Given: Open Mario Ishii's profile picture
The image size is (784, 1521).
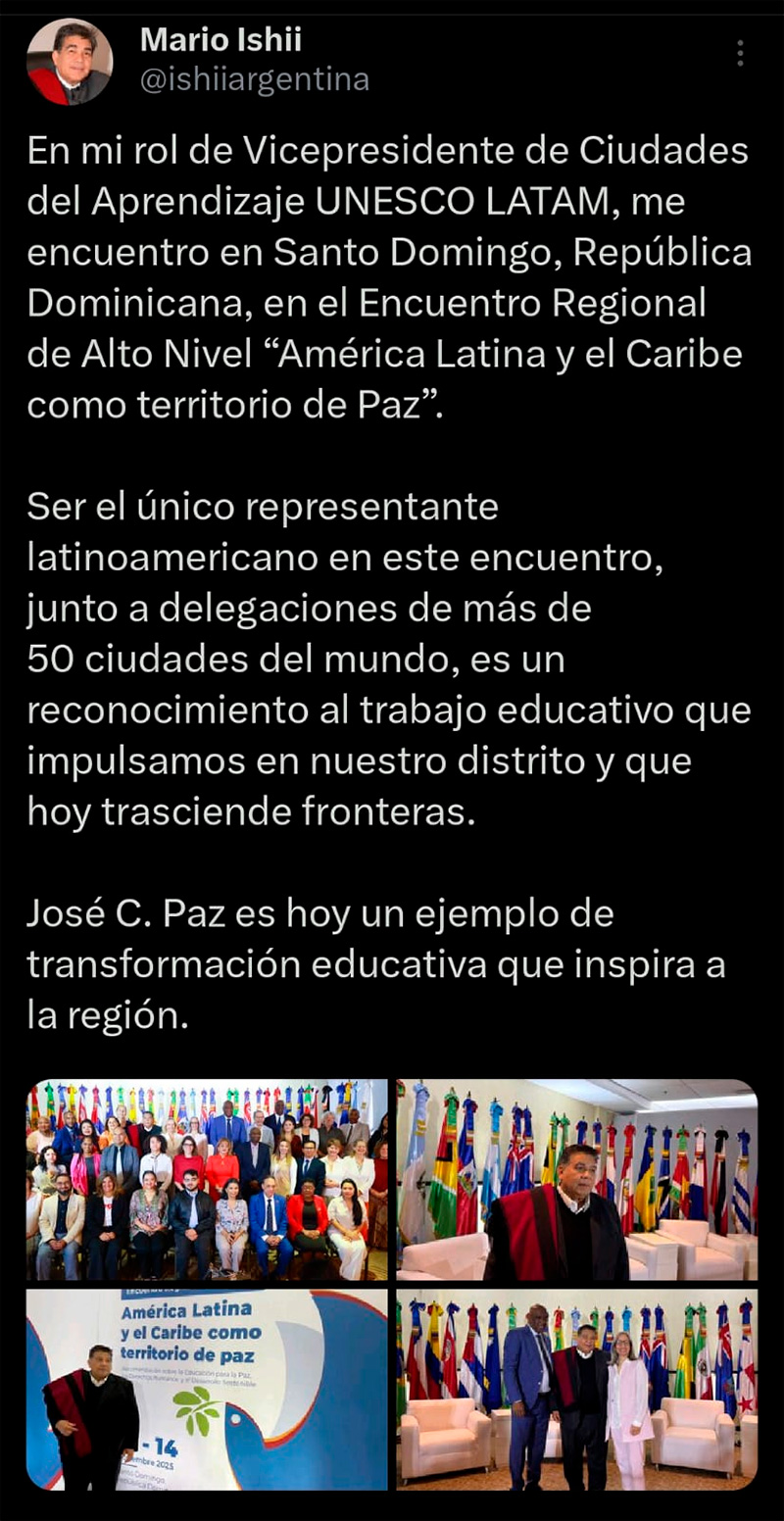Looking at the screenshot, I should pos(69,62).
